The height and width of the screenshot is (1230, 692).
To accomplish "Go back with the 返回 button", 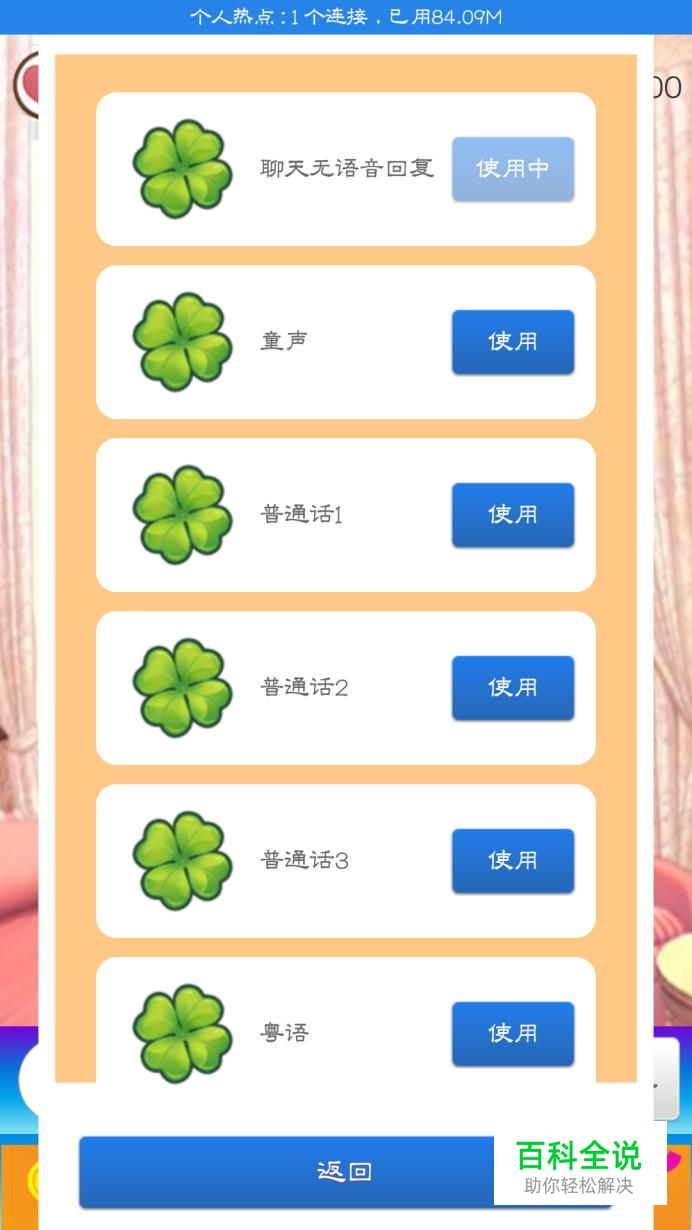I will (300, 1171).
